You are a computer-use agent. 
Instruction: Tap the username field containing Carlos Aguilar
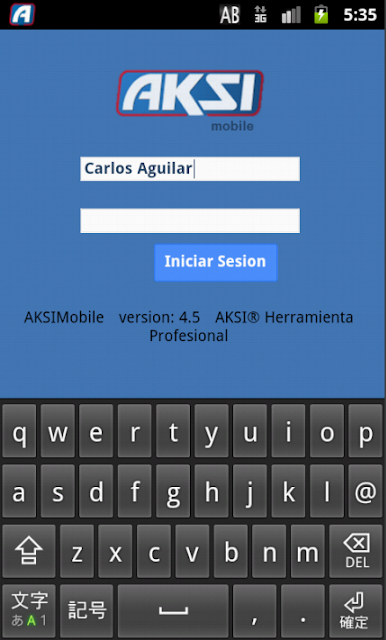[190, 169]
